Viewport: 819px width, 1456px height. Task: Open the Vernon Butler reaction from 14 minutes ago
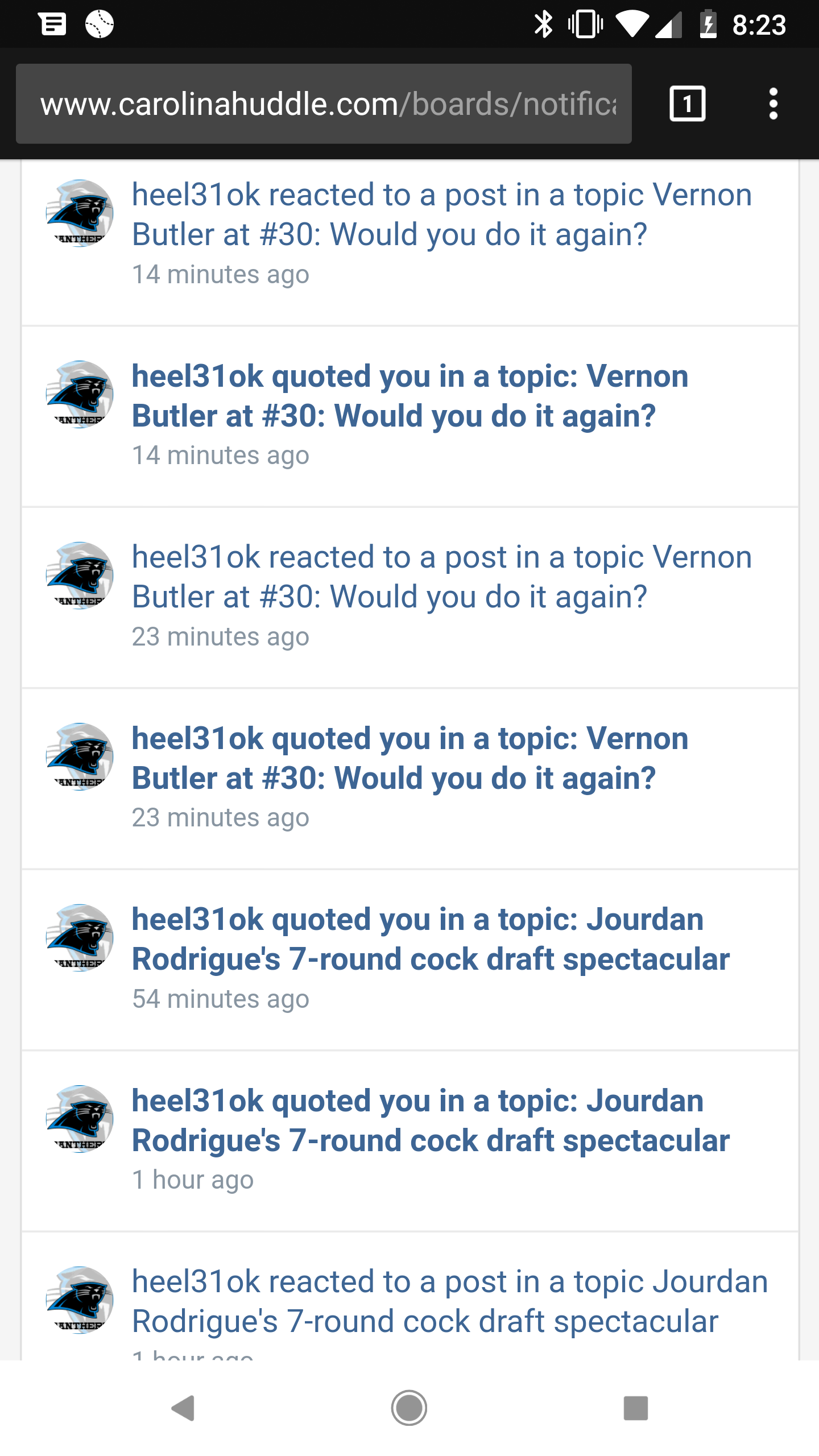(442, 215)
